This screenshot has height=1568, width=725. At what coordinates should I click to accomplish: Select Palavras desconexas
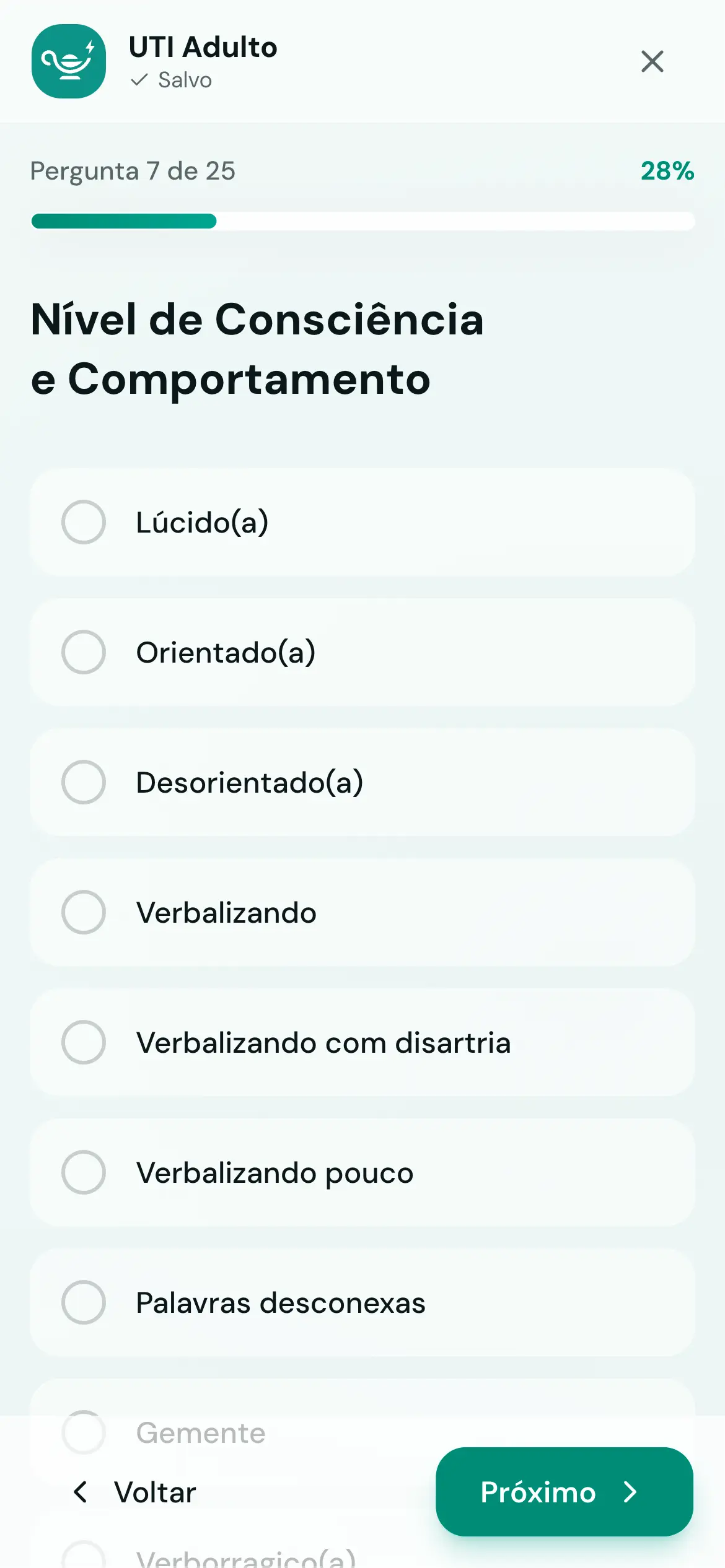tap(361, 1303)
